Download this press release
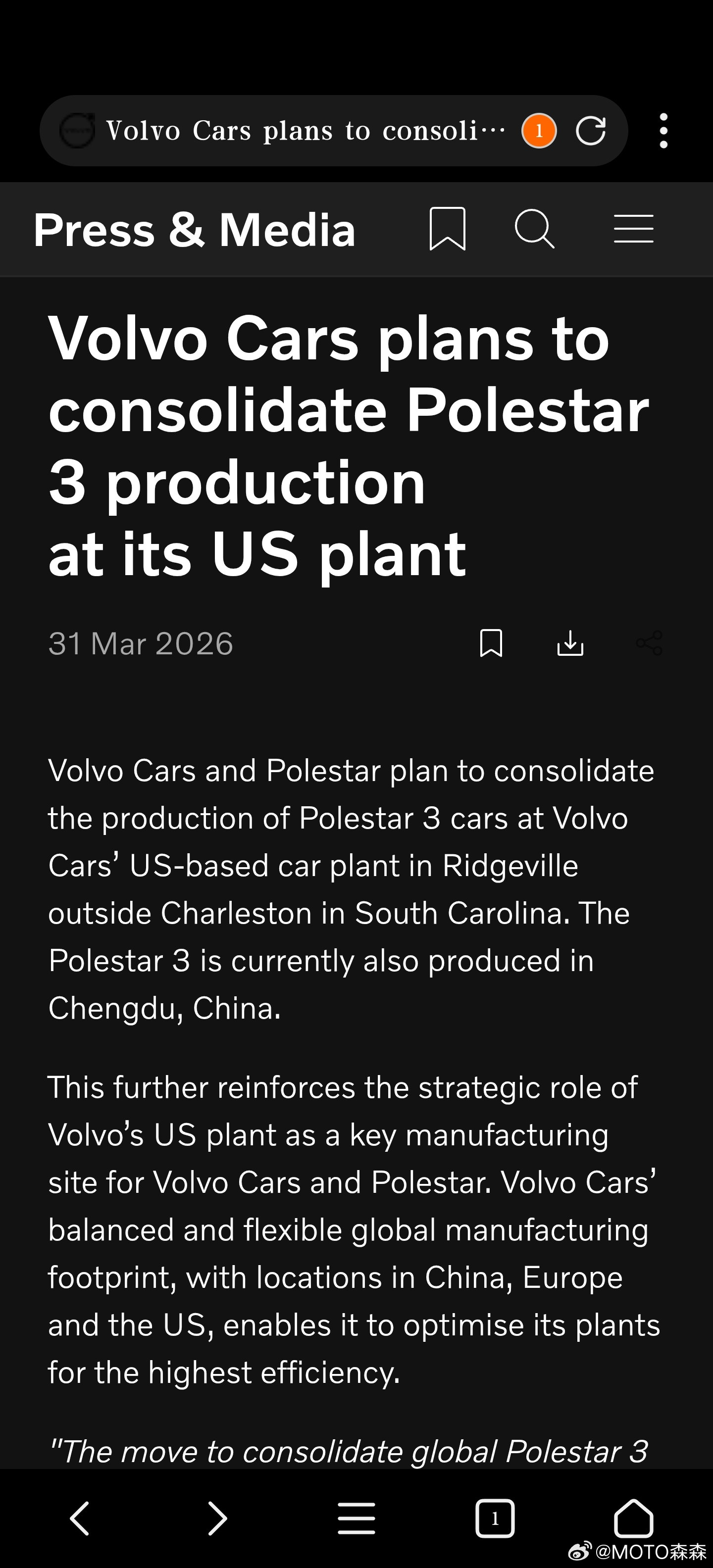This screenshot has width=713, height=1568. [570, 643]
